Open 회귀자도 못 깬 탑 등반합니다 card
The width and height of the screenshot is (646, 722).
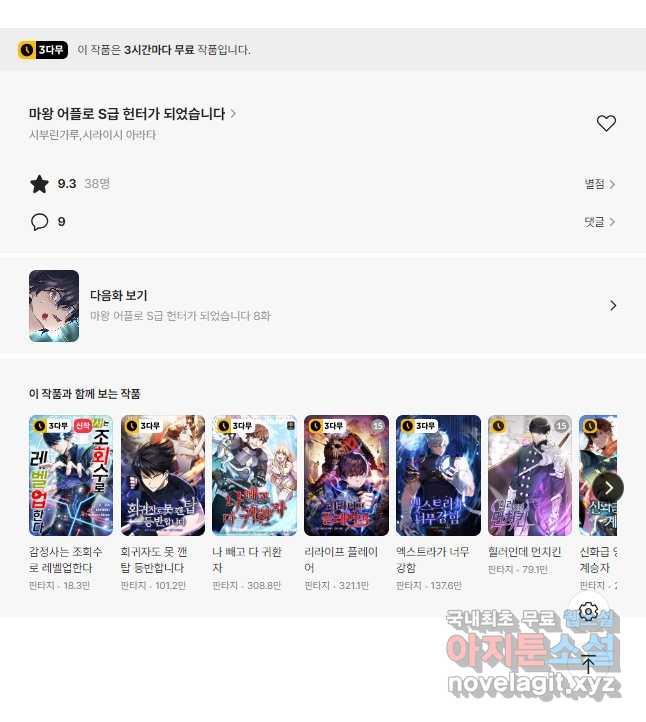click(162, 476)
